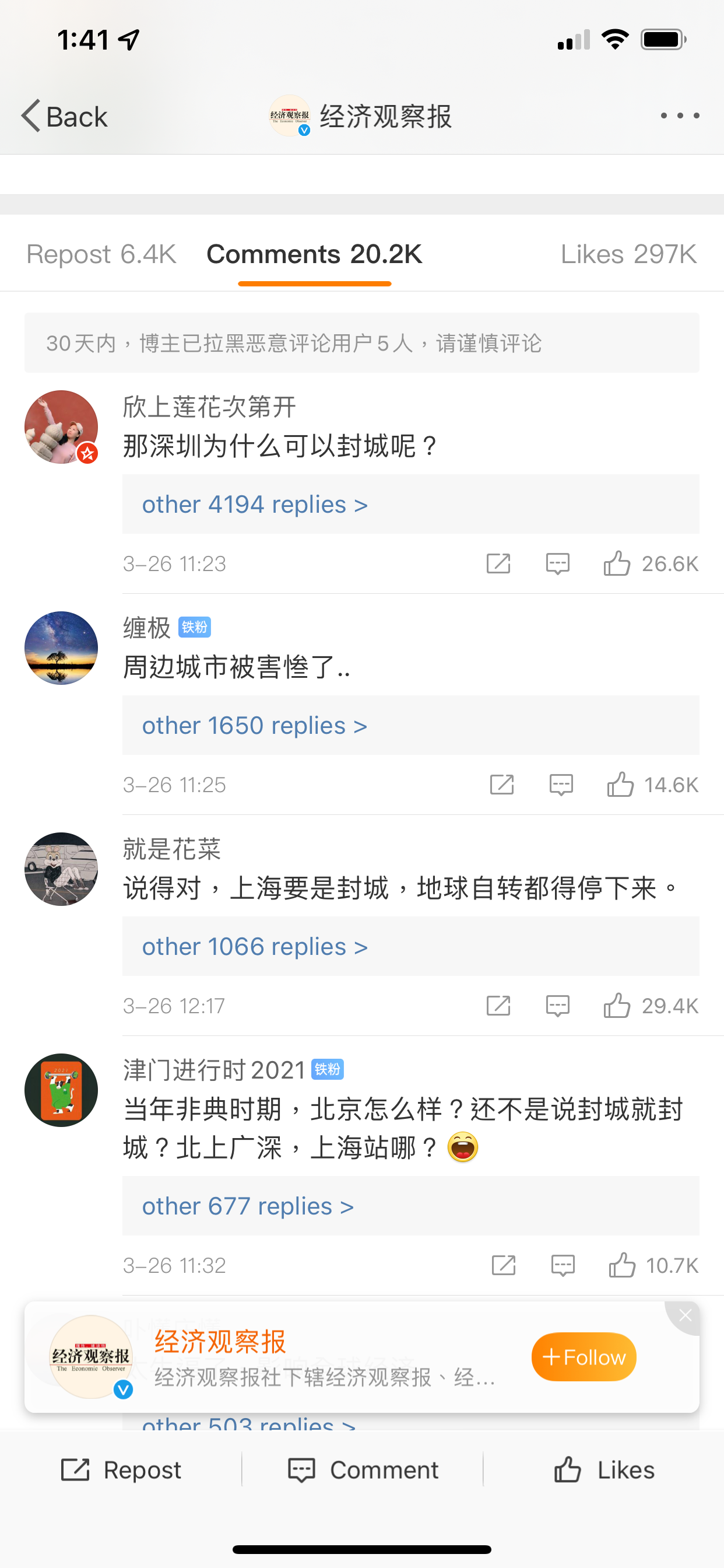
Task: Reply to 缠极's comment using the comment icon
Action: 561,785
